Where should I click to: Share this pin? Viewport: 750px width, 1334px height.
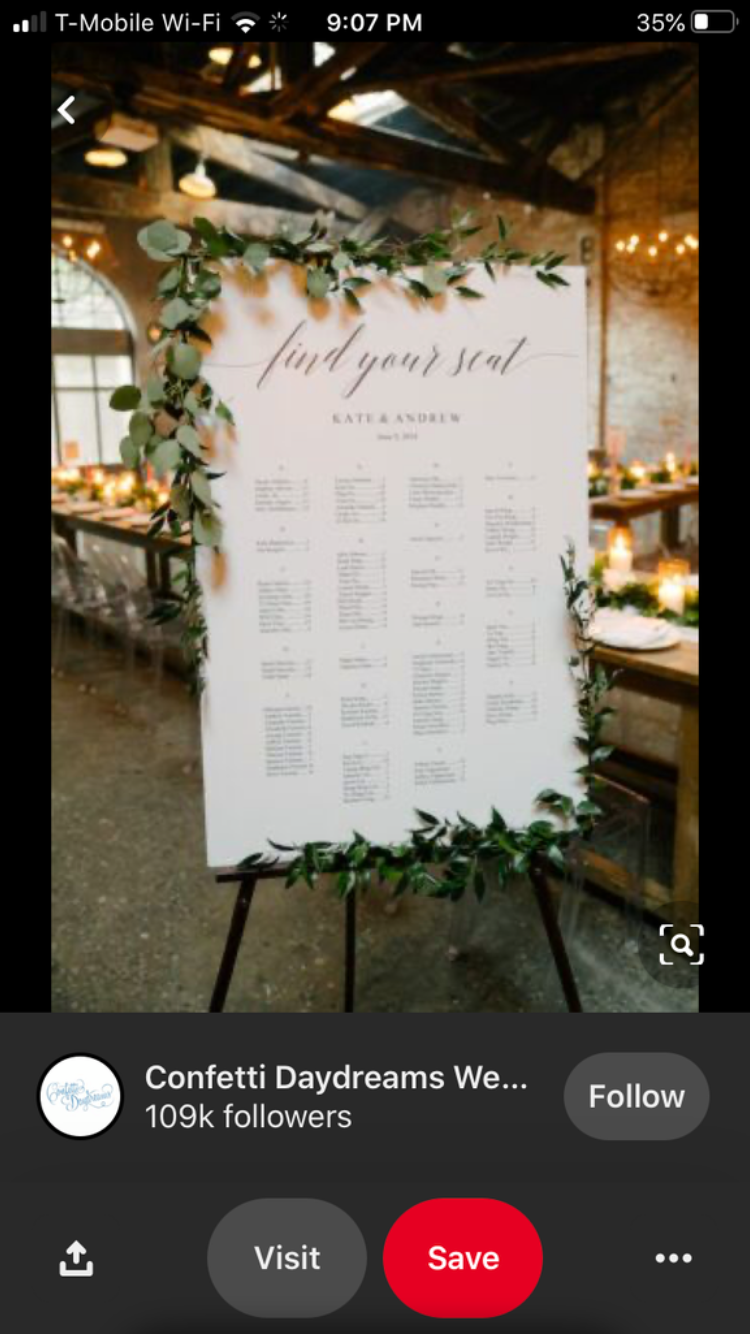click(76, 1258)
